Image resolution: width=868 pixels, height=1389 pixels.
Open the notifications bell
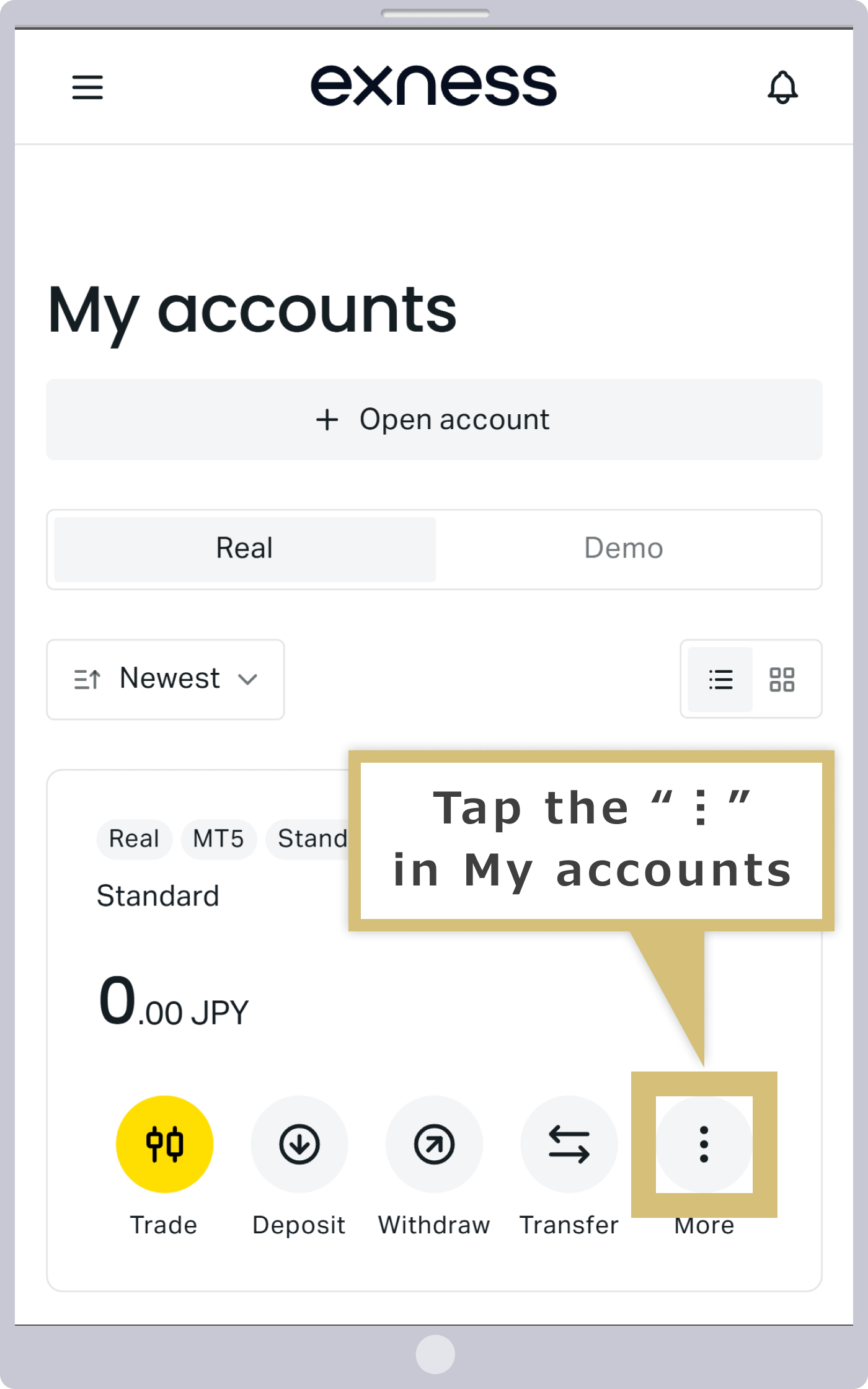tap(782, 87)
